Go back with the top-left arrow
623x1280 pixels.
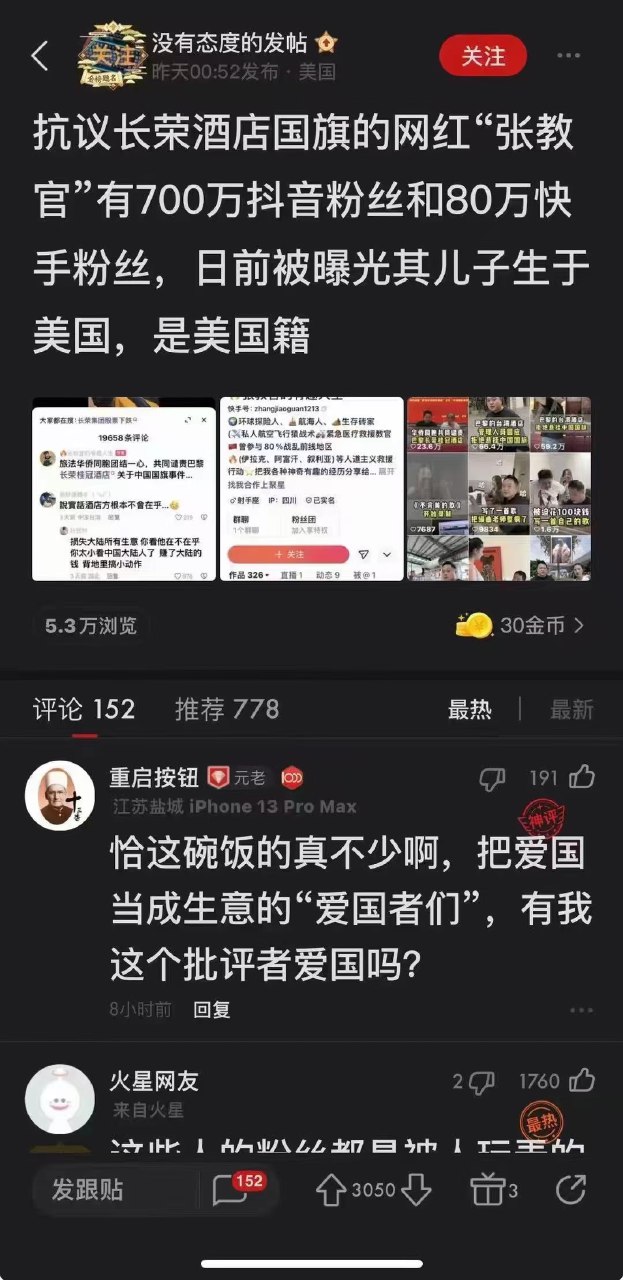coord(40,57)
